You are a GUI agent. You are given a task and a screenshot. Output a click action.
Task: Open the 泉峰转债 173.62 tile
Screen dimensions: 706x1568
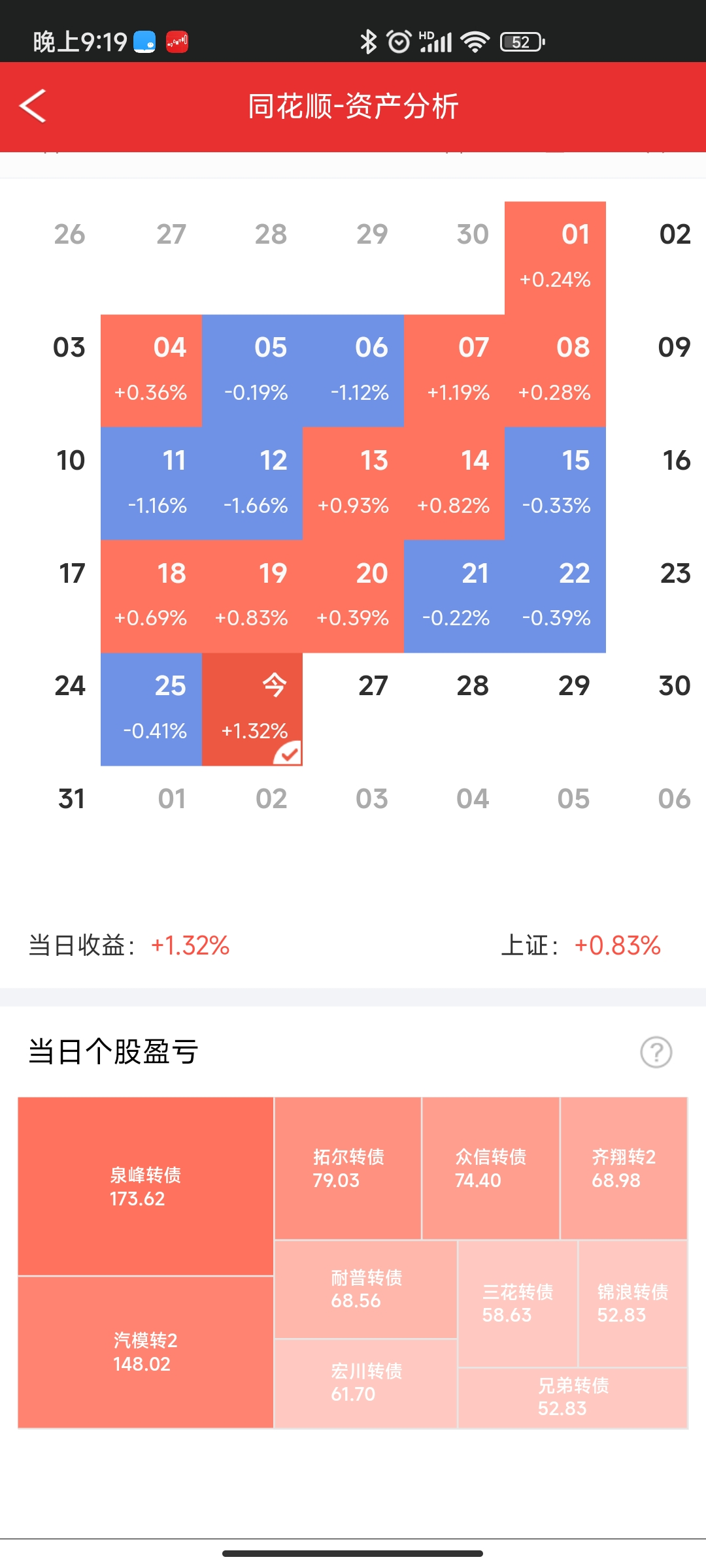pyautogui.click(x=145, y=1186)
